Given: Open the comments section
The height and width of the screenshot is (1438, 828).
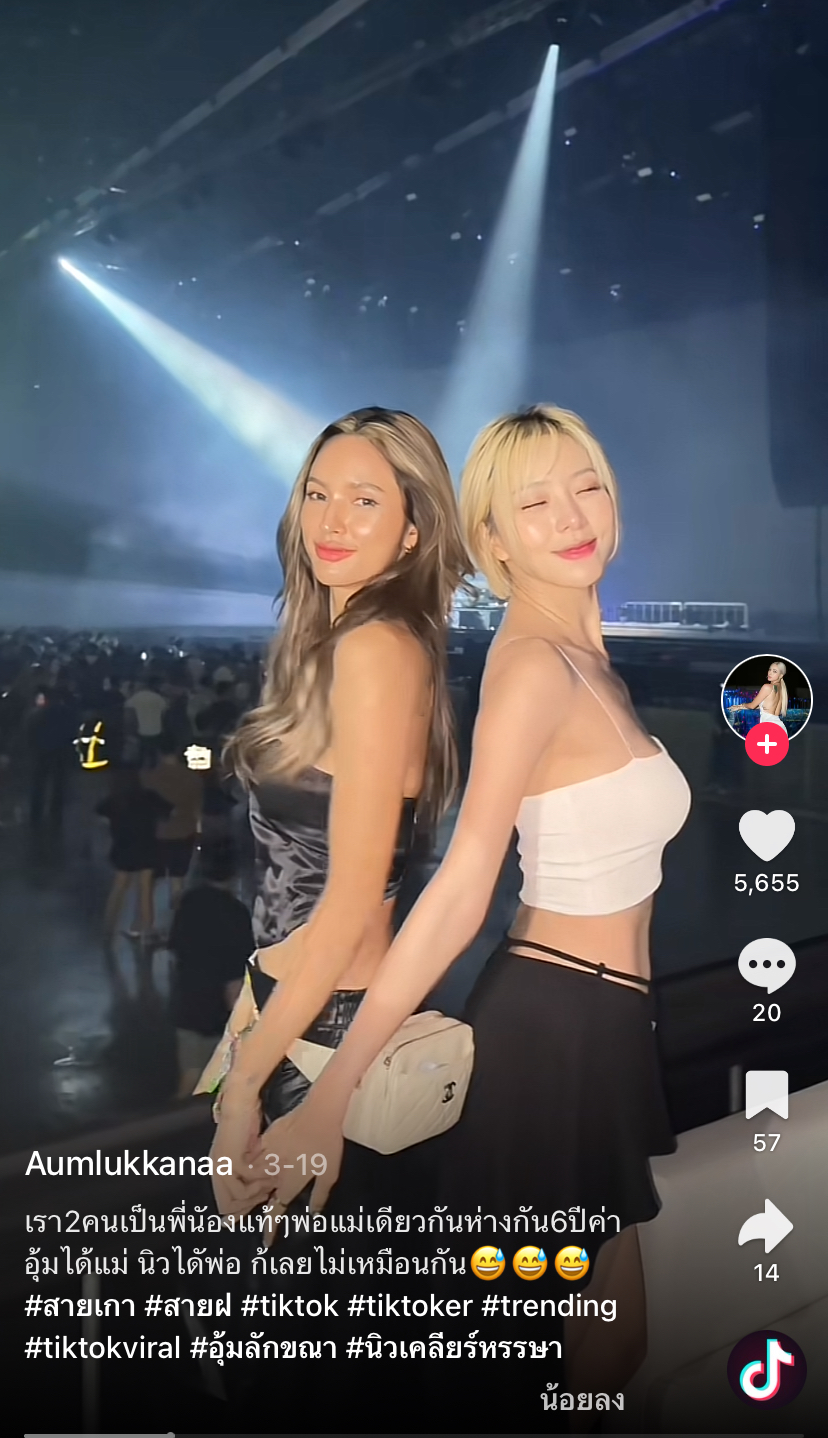Looking at the screenshot, I should pos(766,966).
